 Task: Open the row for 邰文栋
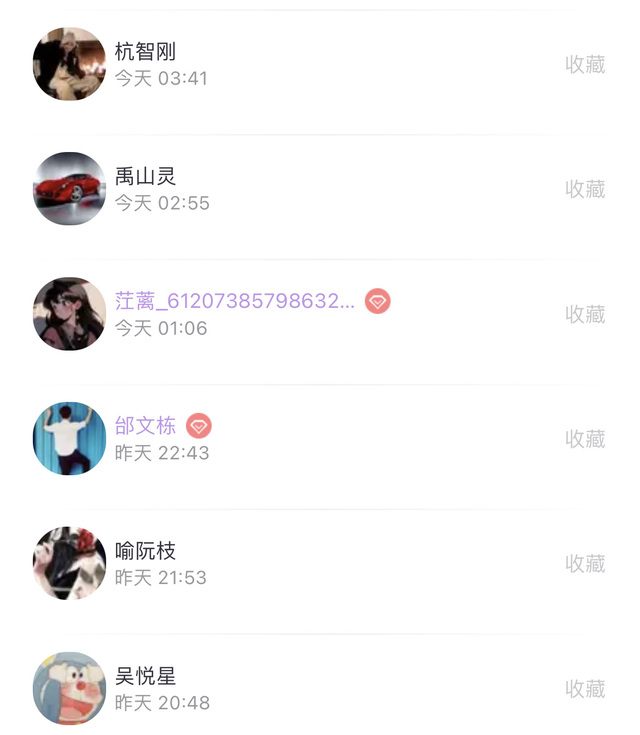(x=300, y=439)
